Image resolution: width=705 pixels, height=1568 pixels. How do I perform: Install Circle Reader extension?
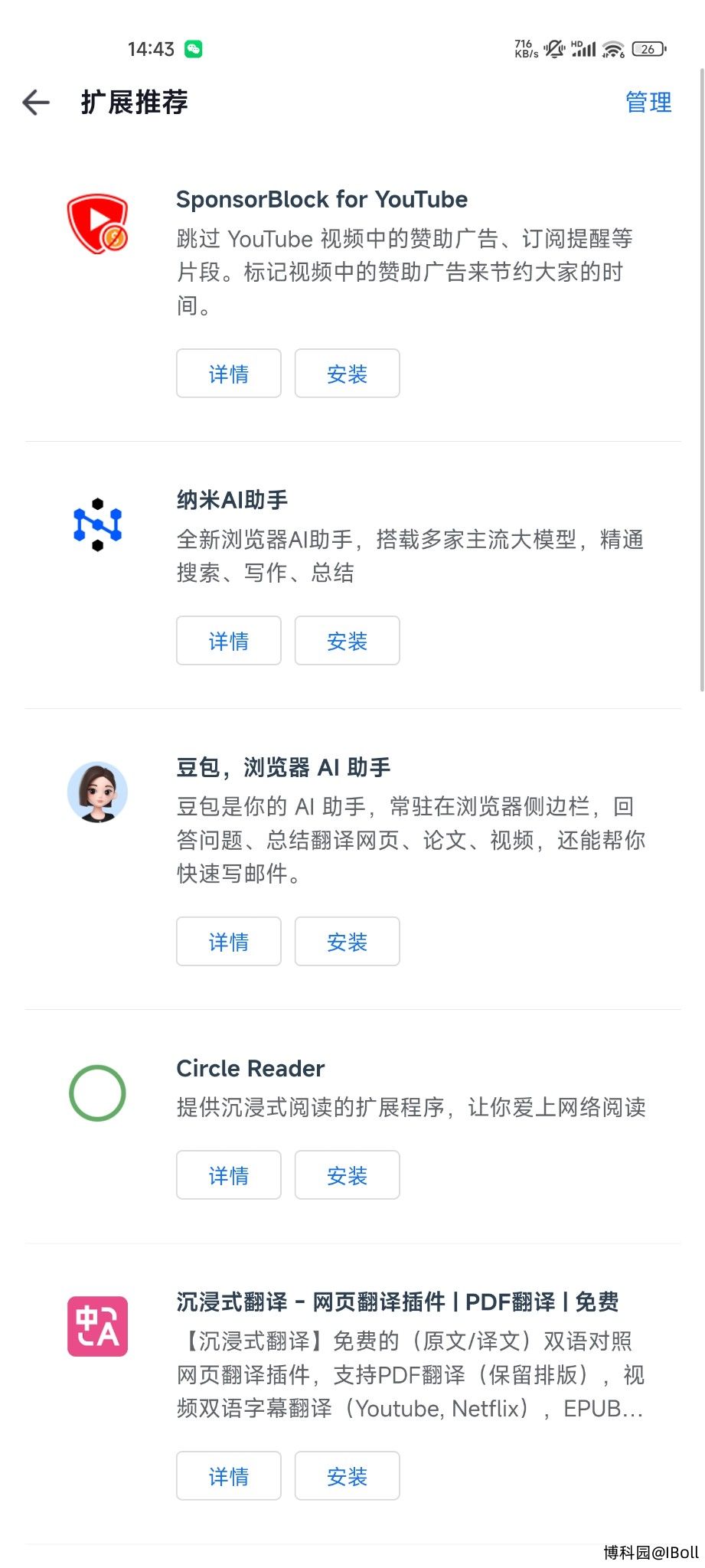[348, 1175]
